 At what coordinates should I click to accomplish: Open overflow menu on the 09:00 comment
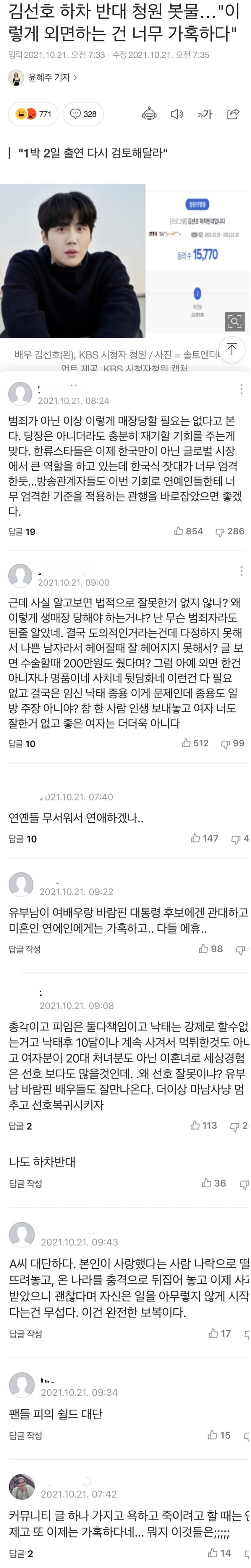pos(241,571)
